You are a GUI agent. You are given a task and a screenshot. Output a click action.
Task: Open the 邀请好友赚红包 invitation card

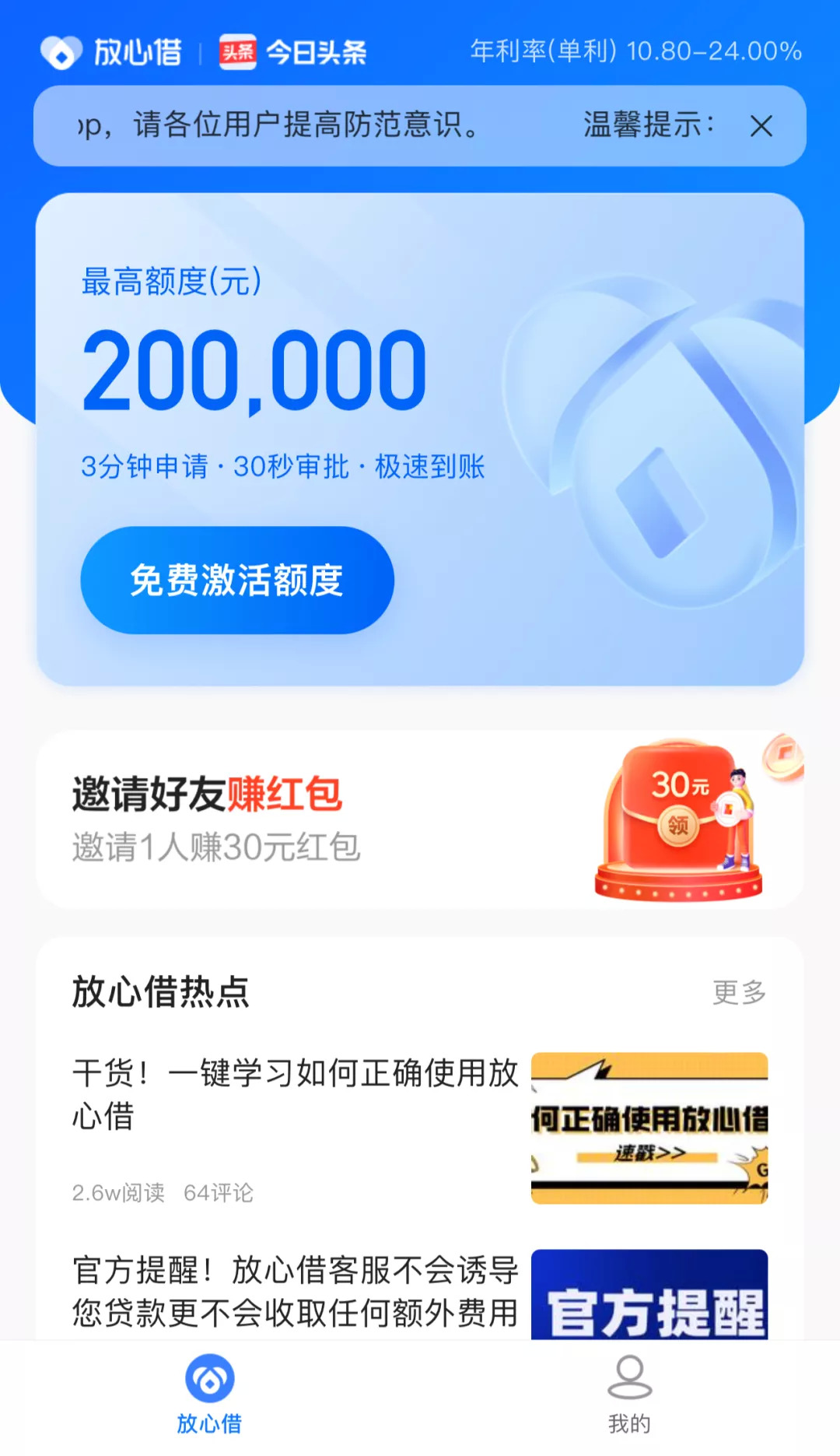point(420,819)
